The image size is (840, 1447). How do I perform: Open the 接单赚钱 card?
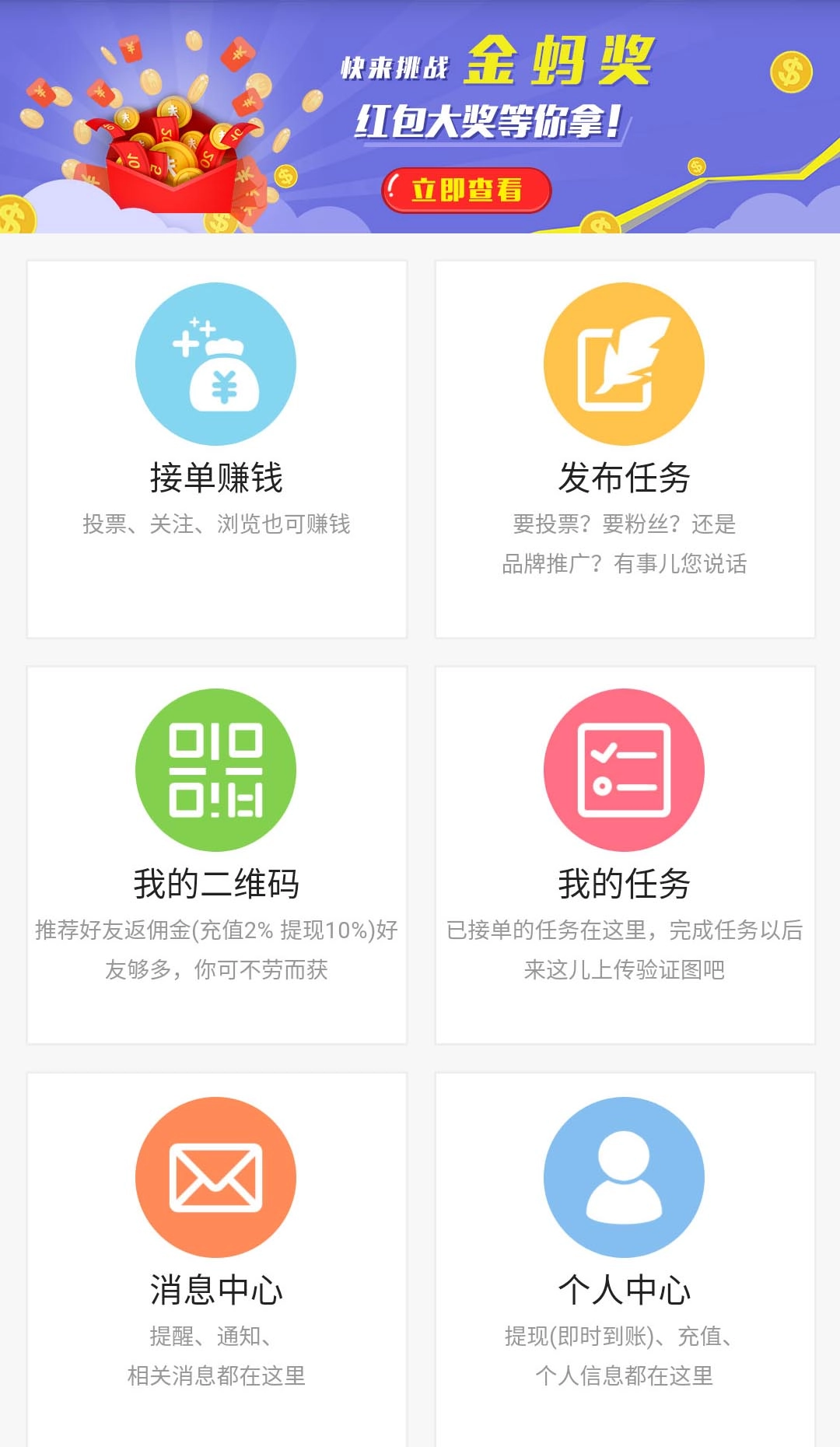pyautogui.click(x=216, y=449)
